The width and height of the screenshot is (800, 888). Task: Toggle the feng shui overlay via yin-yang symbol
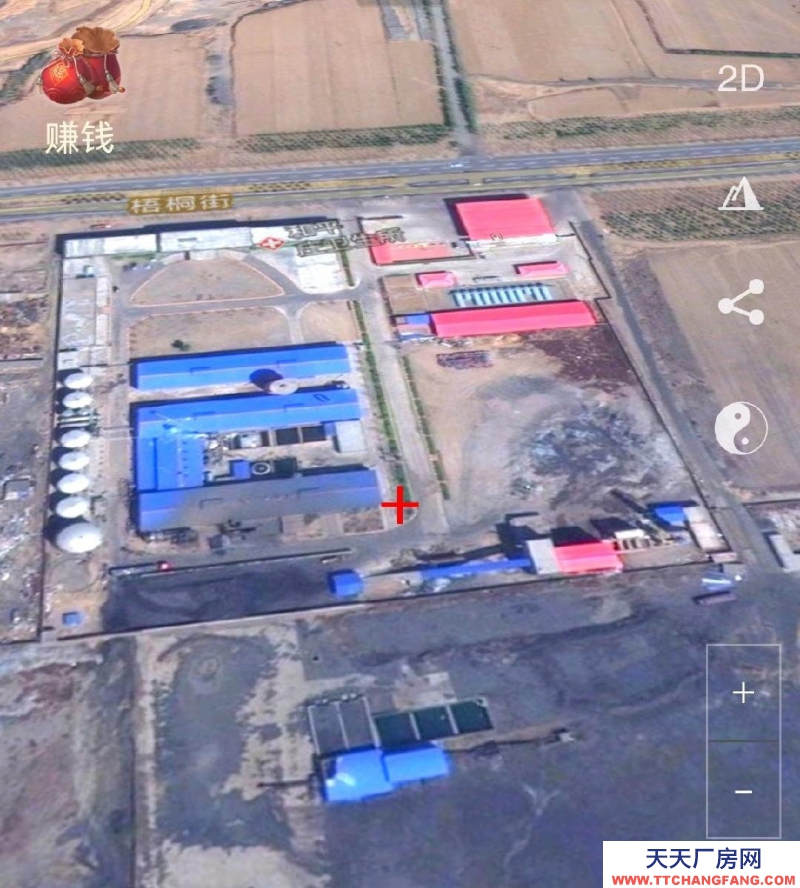pos(741,428)
